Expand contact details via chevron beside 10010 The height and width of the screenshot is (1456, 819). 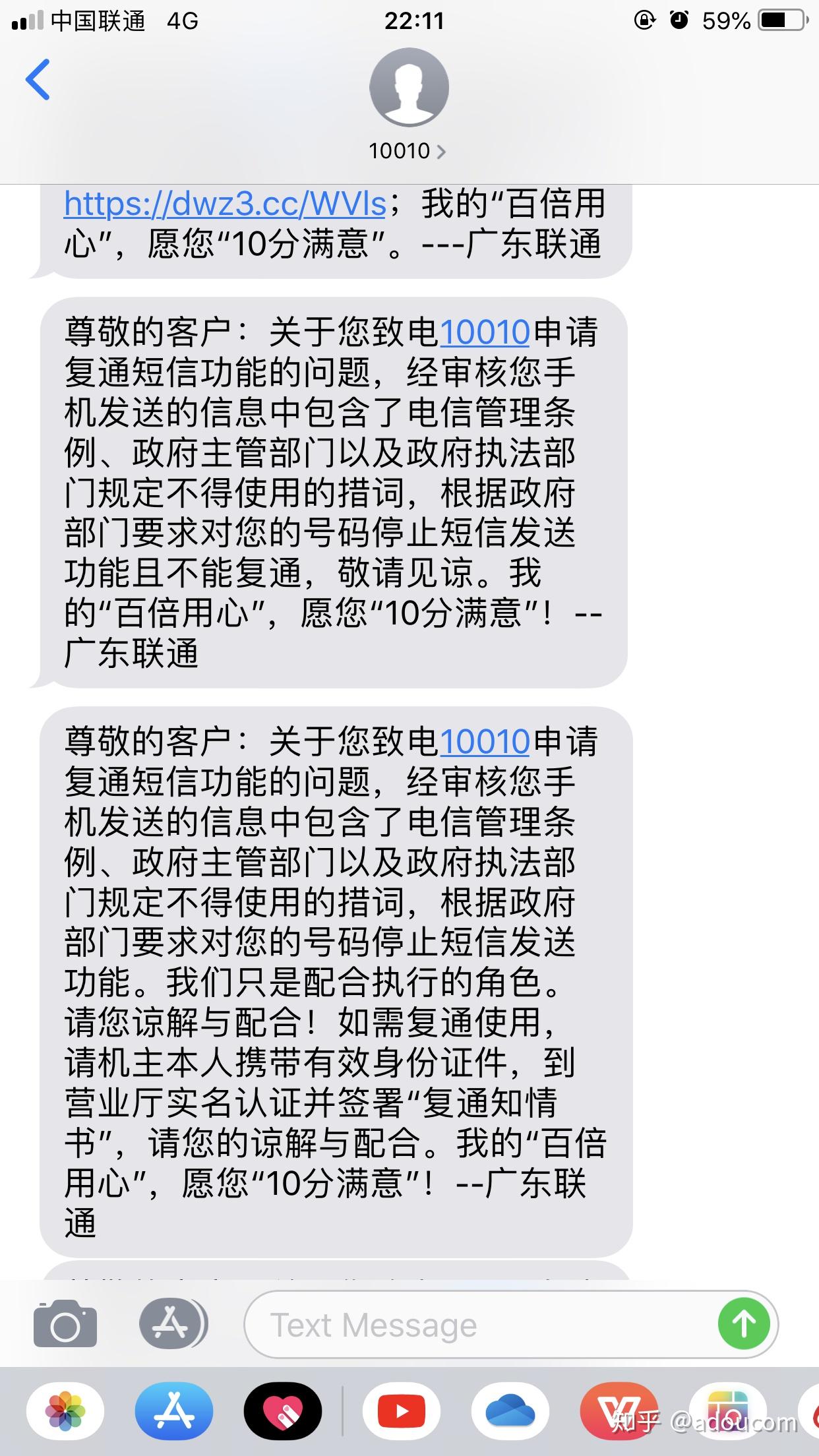(x=442, y=150)
